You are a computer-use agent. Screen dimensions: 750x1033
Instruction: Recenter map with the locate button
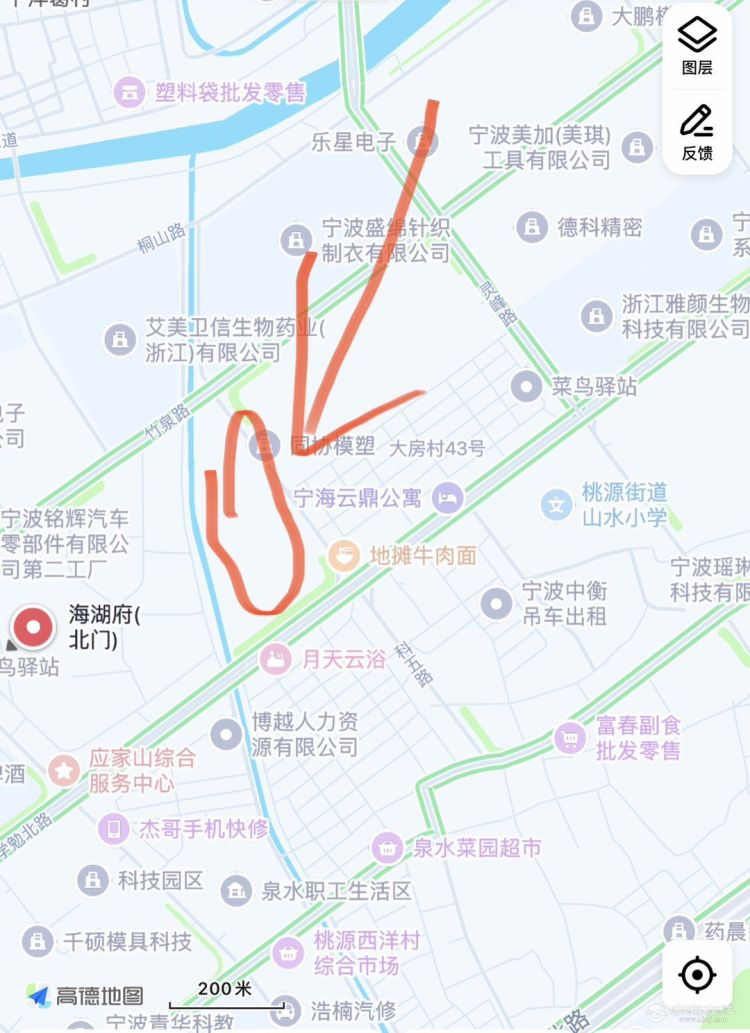[697, 974]
